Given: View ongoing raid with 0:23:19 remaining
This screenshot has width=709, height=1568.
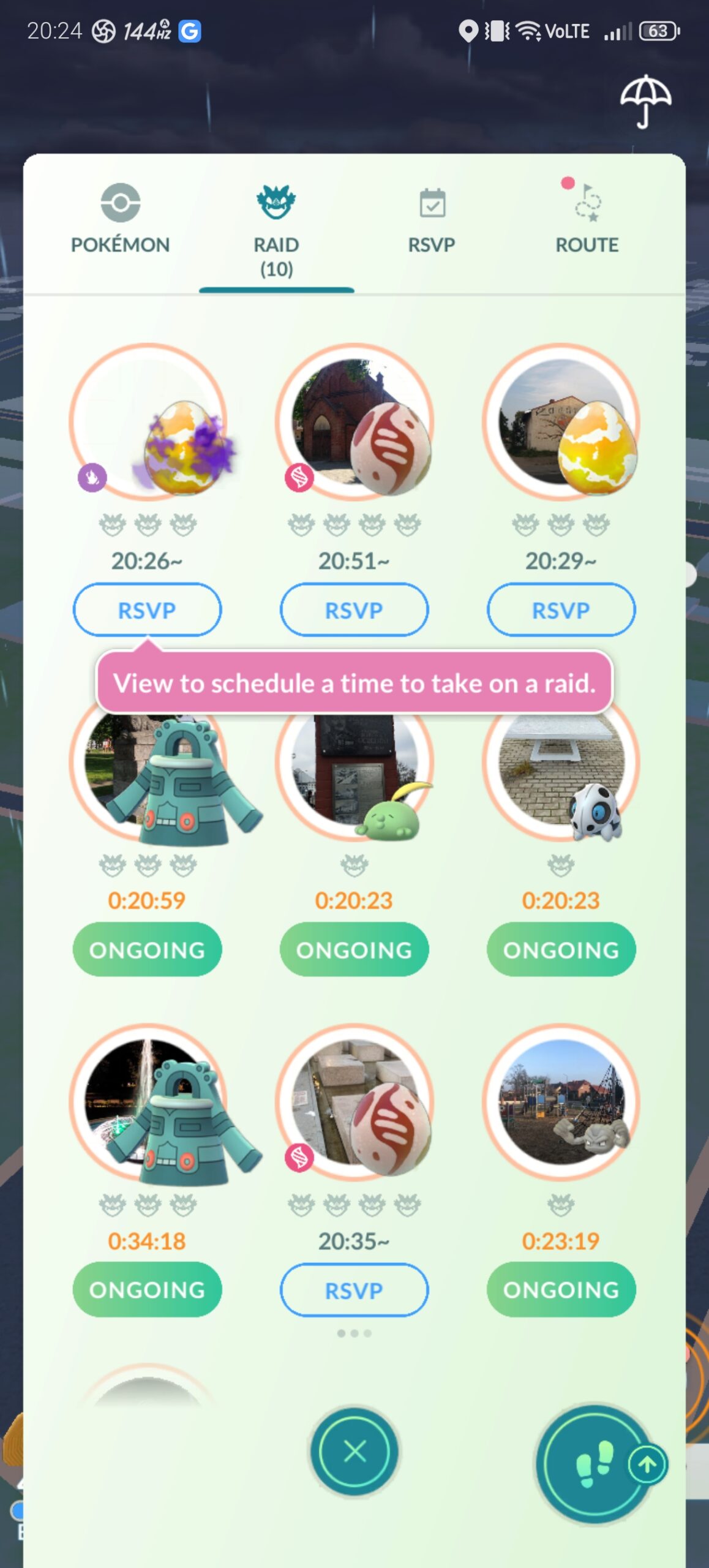Looking at the screenshot, I should point(561,1289).
